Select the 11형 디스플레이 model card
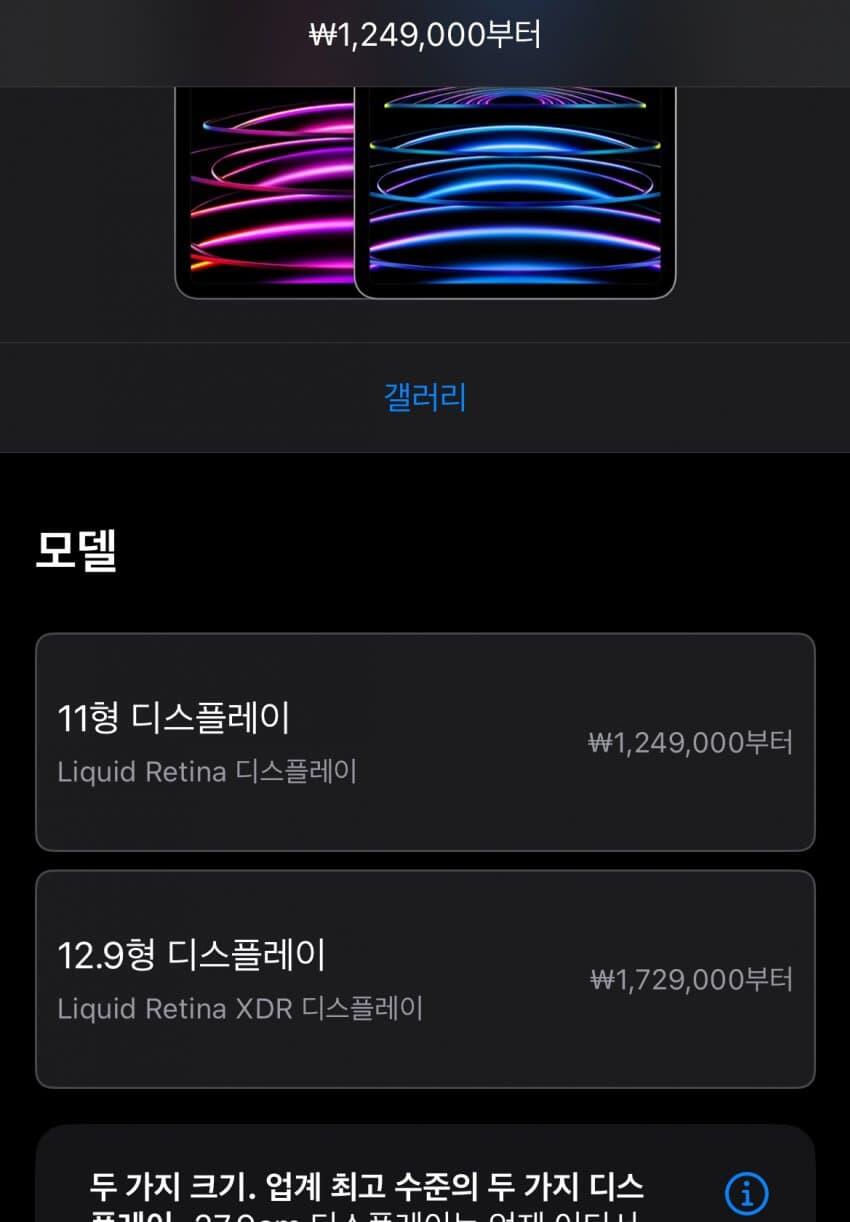 [425, 742]
